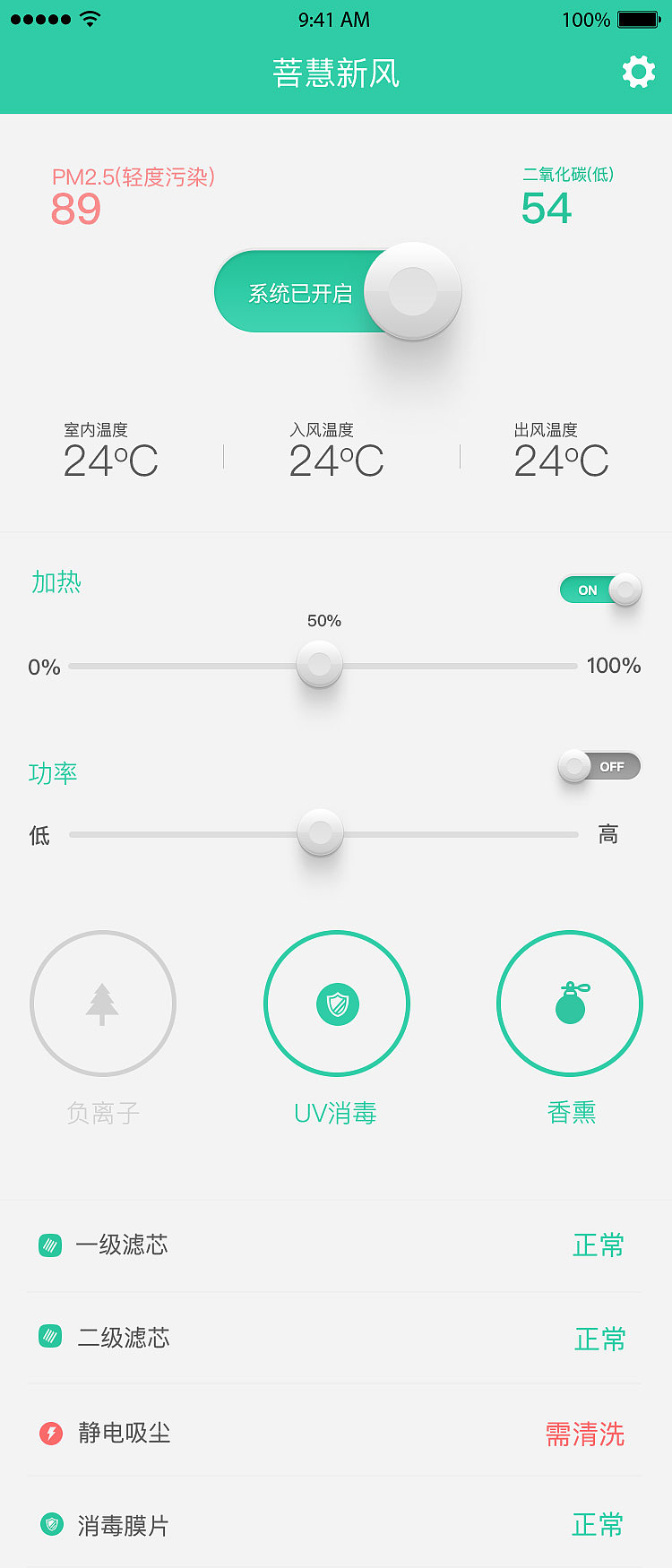Tap the 香熏 aroma diffuser icon
The height and width of the screenshot is (1568, 672).
(x=570, y=1004)
